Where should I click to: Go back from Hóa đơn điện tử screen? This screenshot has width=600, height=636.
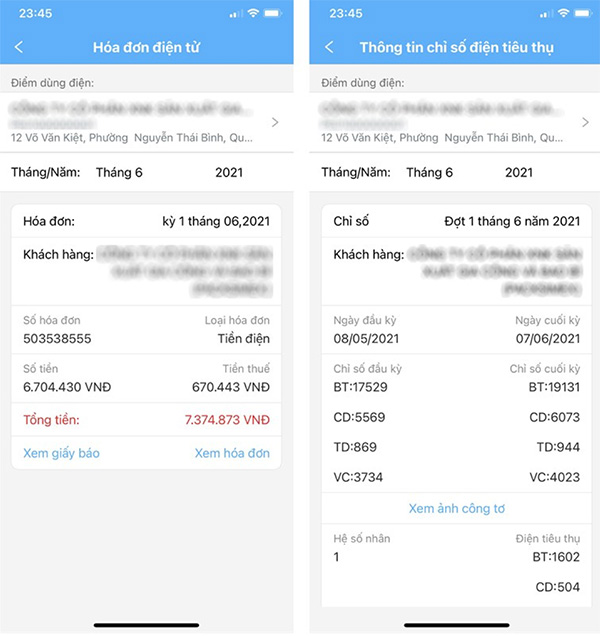19,47
